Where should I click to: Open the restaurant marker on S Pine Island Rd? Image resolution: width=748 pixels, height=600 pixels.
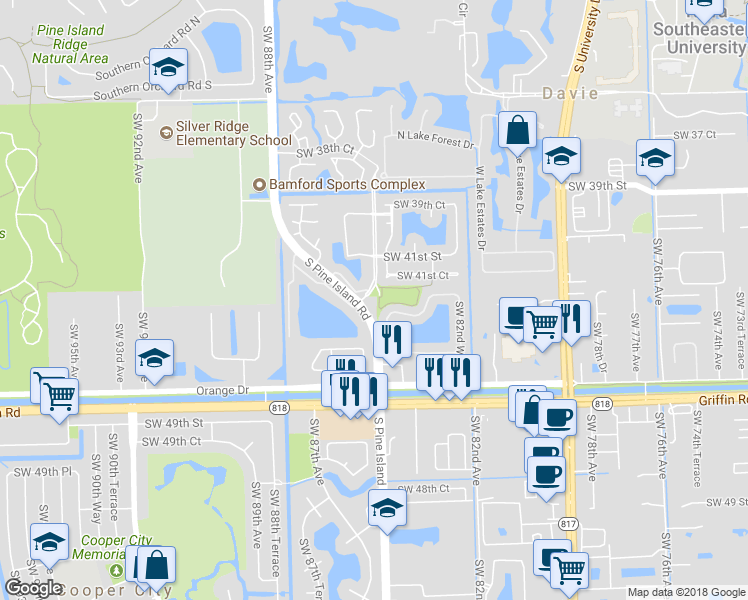tap(393, 339)
